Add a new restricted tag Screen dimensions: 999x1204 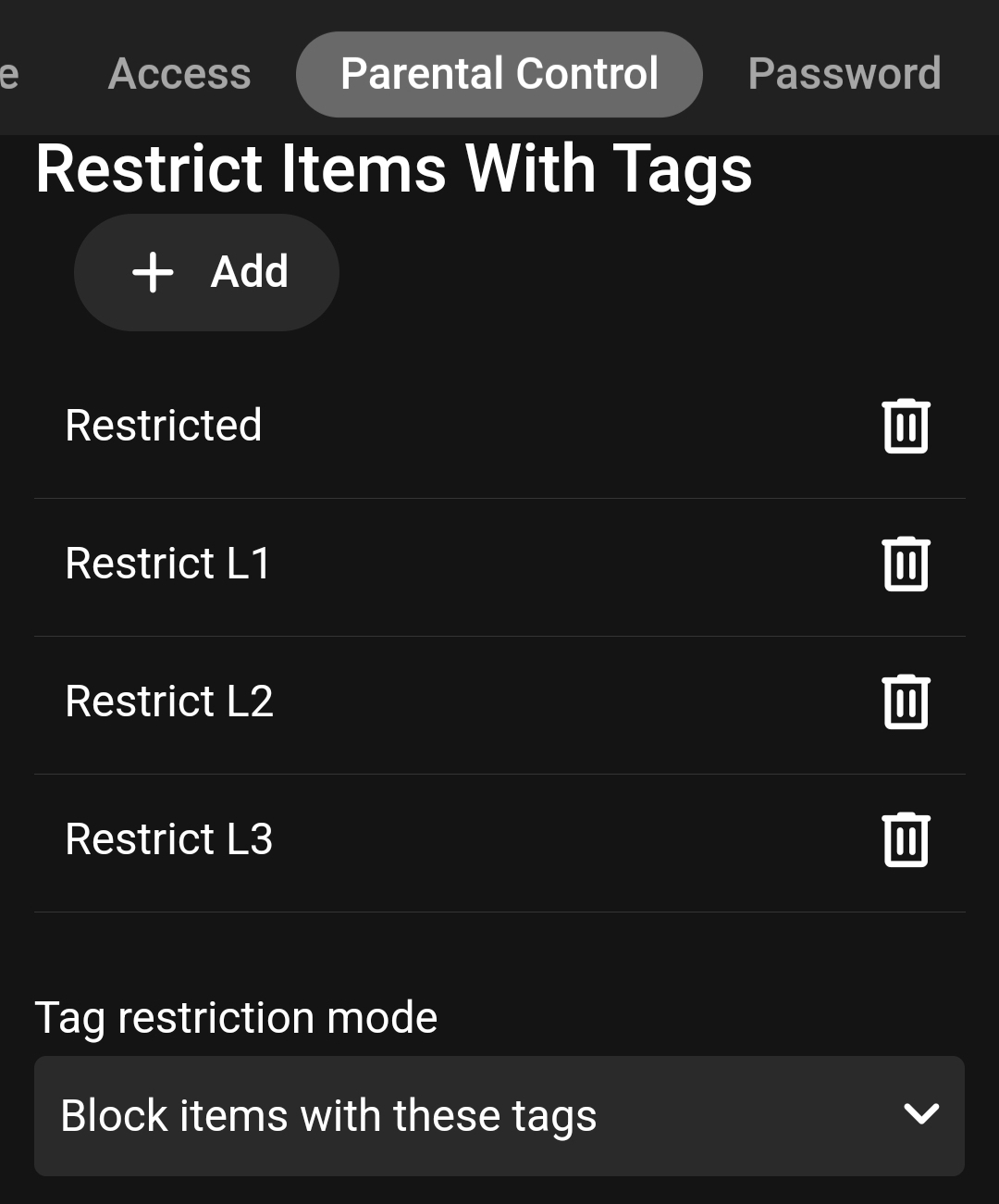(x=207, y=272)
